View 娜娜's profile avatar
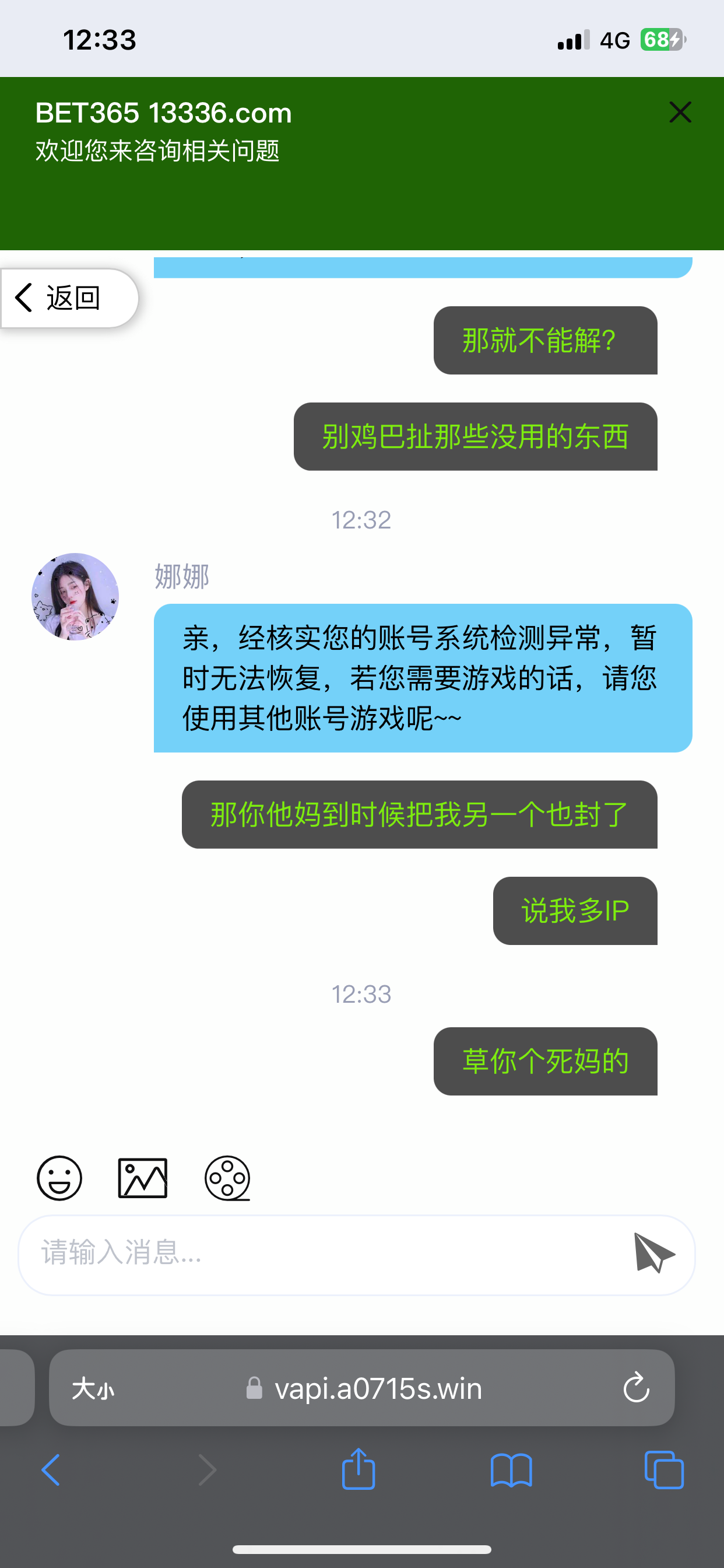Screen dimensions: 724x1568 click(x=75, y=597)
